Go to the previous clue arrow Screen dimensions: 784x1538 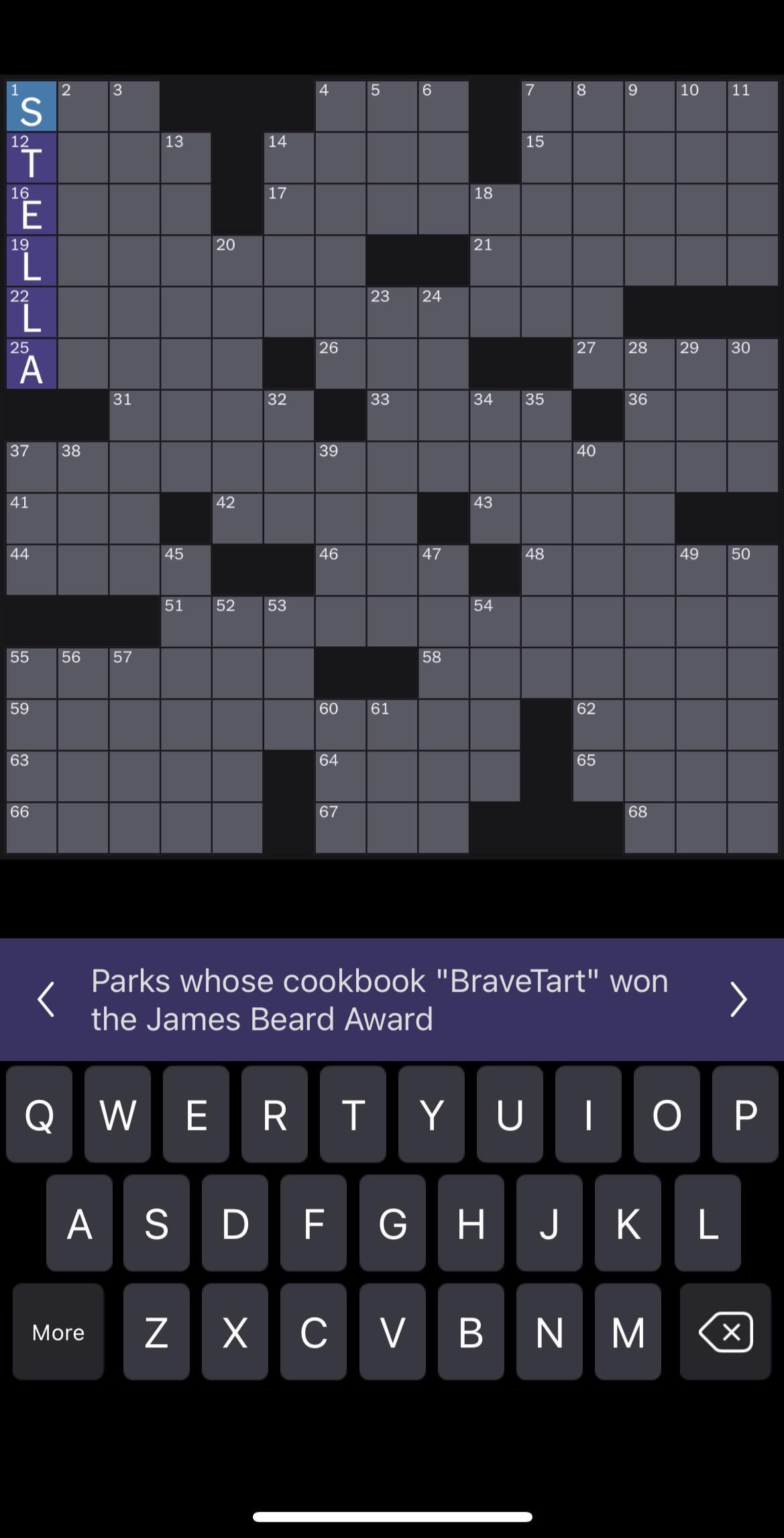pyautogui.click(x=46, y=999)
